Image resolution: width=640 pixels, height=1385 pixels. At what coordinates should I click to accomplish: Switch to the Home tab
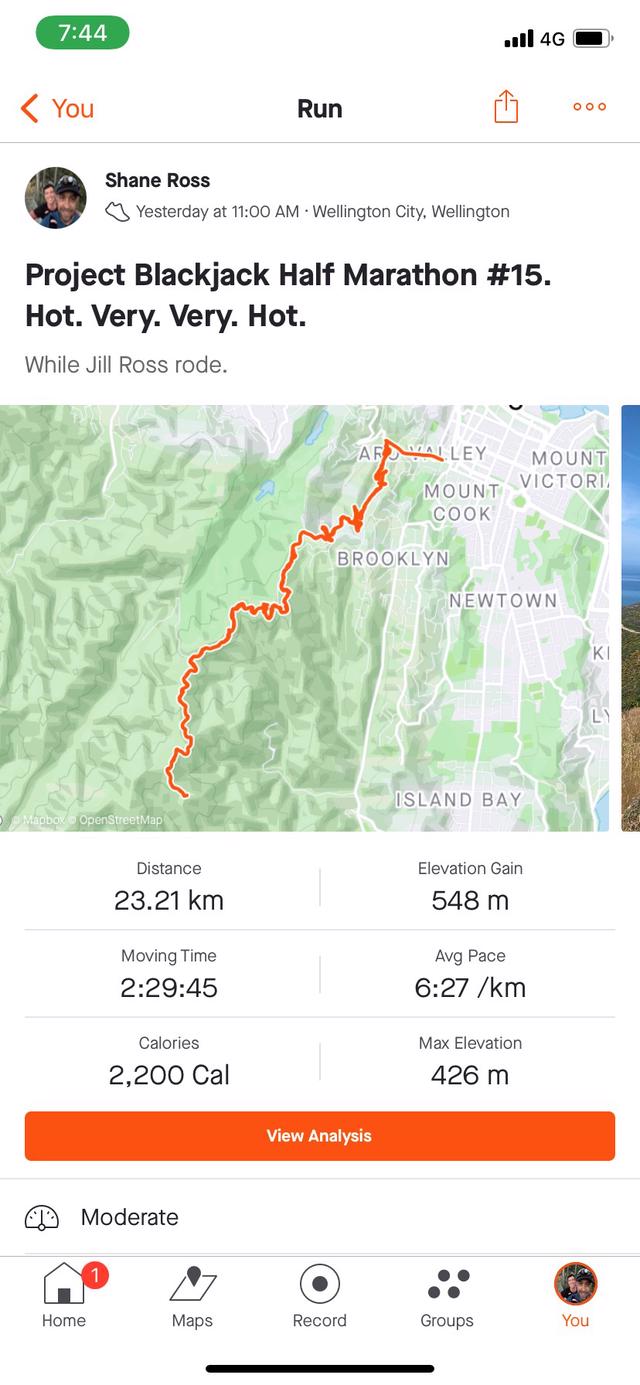coord(64,1295)
